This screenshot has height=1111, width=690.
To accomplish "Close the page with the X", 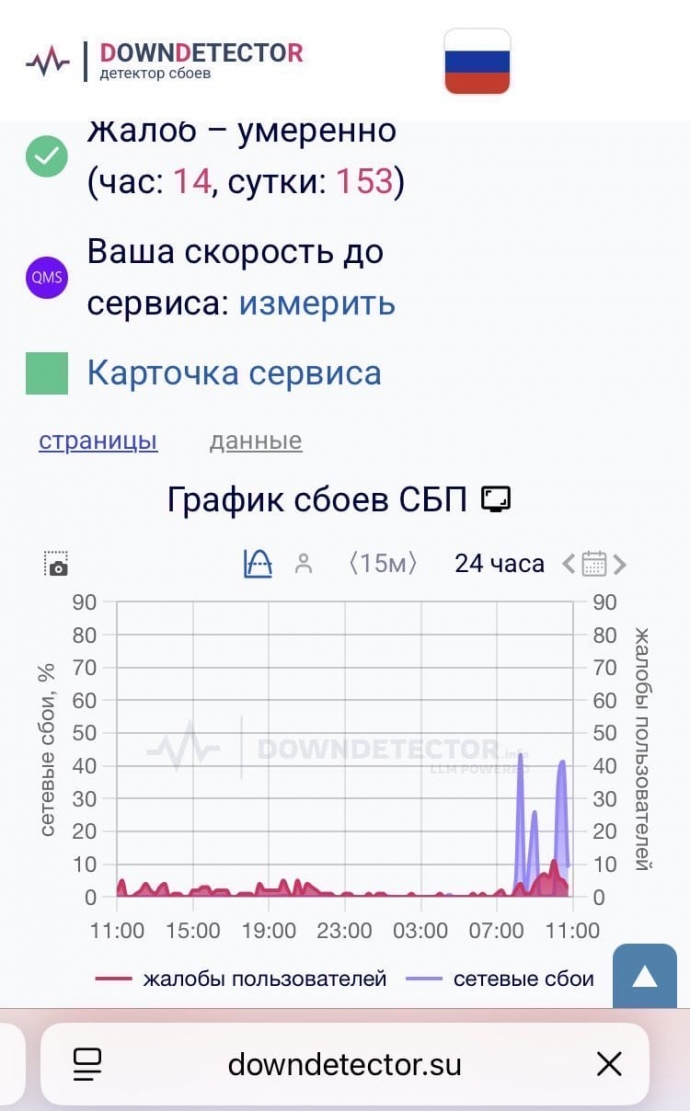I will (609, 1064).
